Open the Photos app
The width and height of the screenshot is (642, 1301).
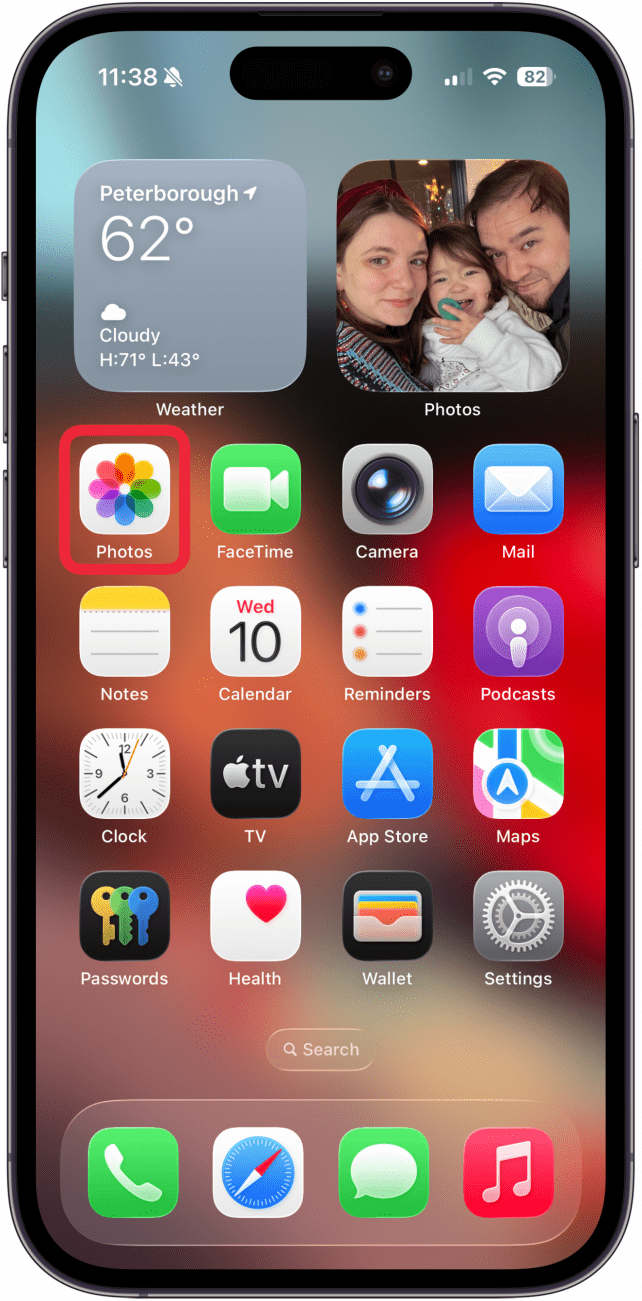click(124, 490)
